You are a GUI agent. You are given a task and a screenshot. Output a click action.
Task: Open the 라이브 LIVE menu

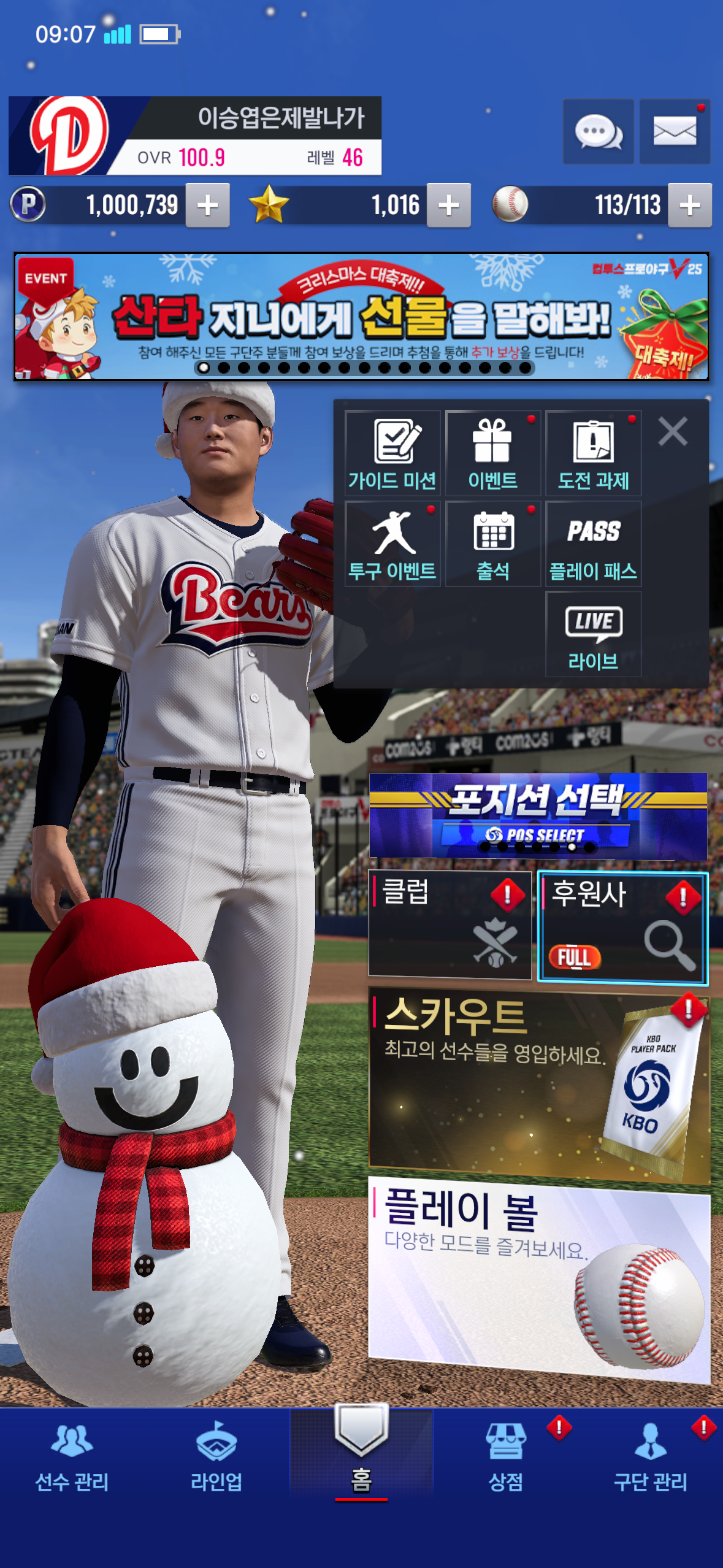point(594,634)
